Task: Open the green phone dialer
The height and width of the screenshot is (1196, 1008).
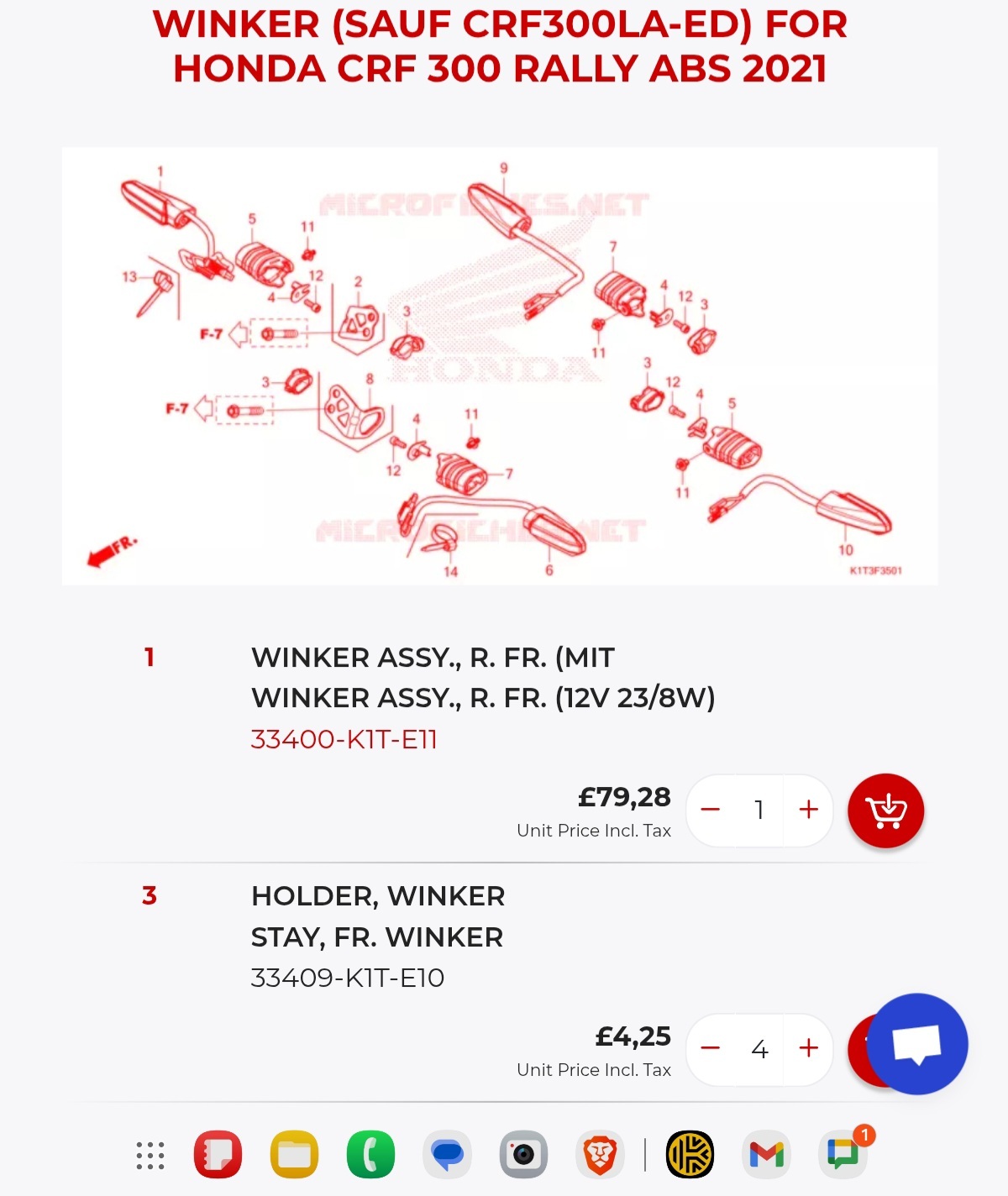Action: coord(370,1155)
